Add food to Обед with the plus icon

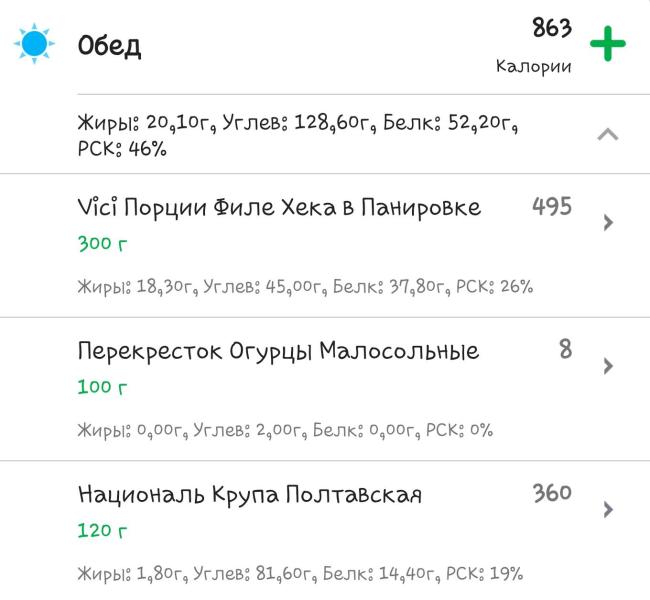[607, 45]
